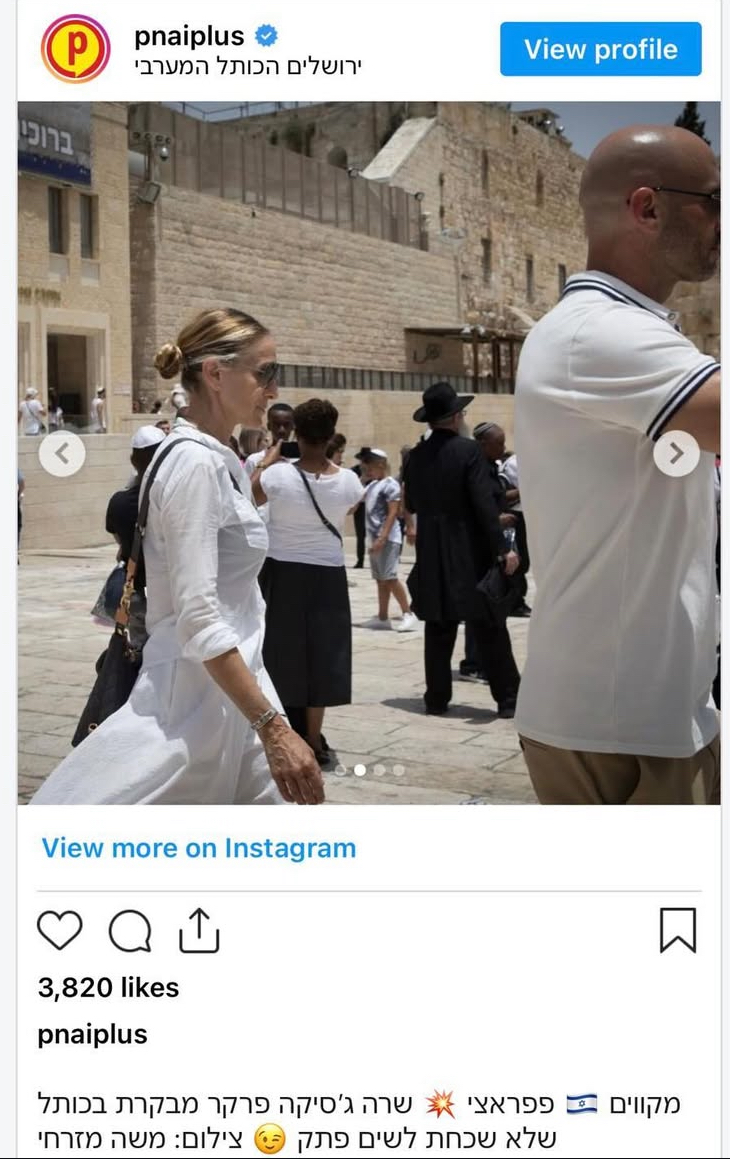730x1159 pixels.
Task: Open comments on this post
Action: pos(130,931)
